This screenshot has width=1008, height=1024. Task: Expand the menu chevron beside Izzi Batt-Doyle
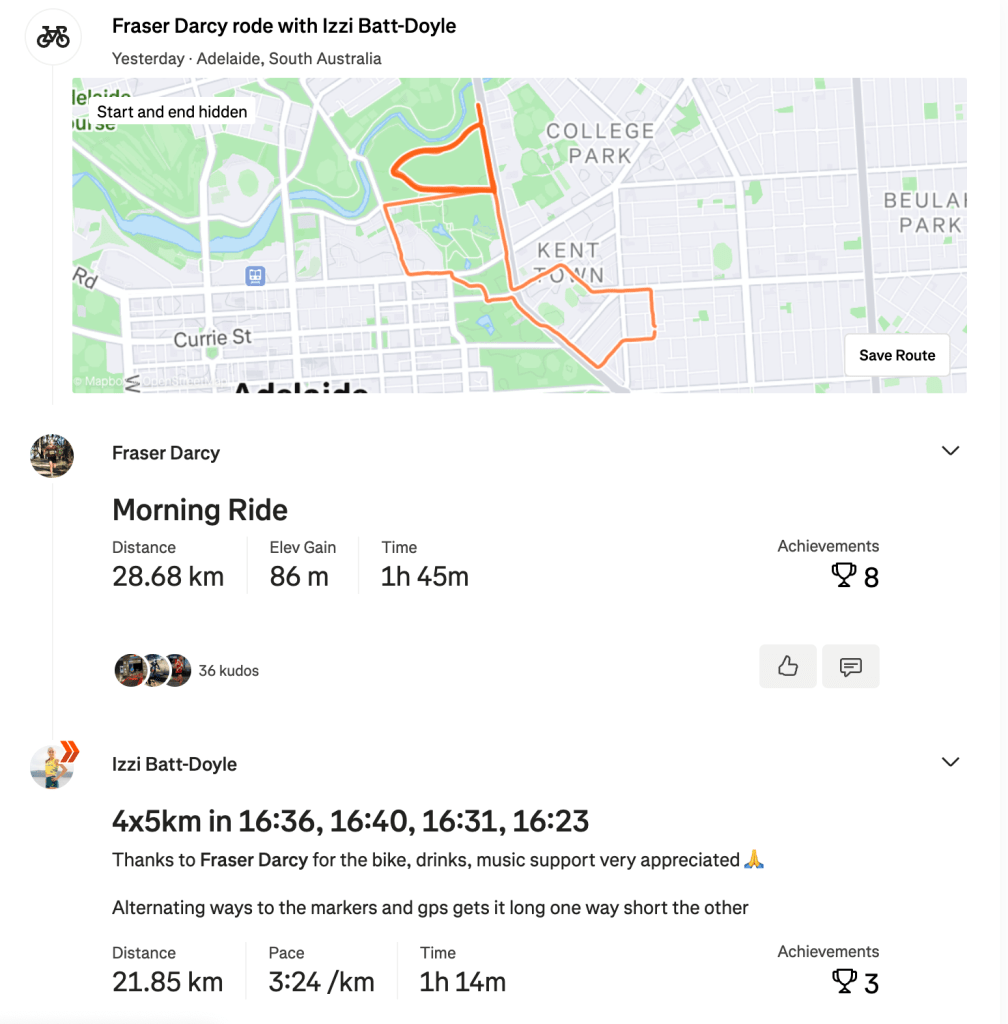click(x=950, y=762)
